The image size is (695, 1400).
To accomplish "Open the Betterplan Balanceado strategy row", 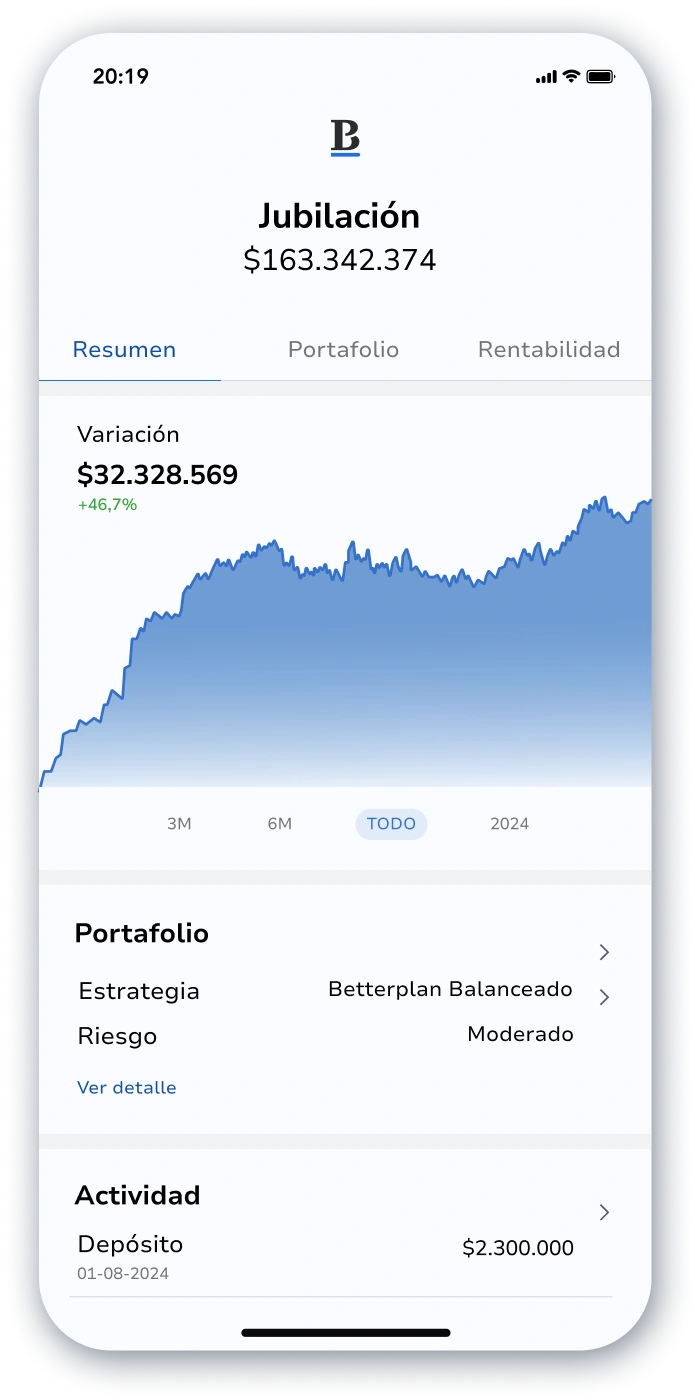I will pos(450,991).
